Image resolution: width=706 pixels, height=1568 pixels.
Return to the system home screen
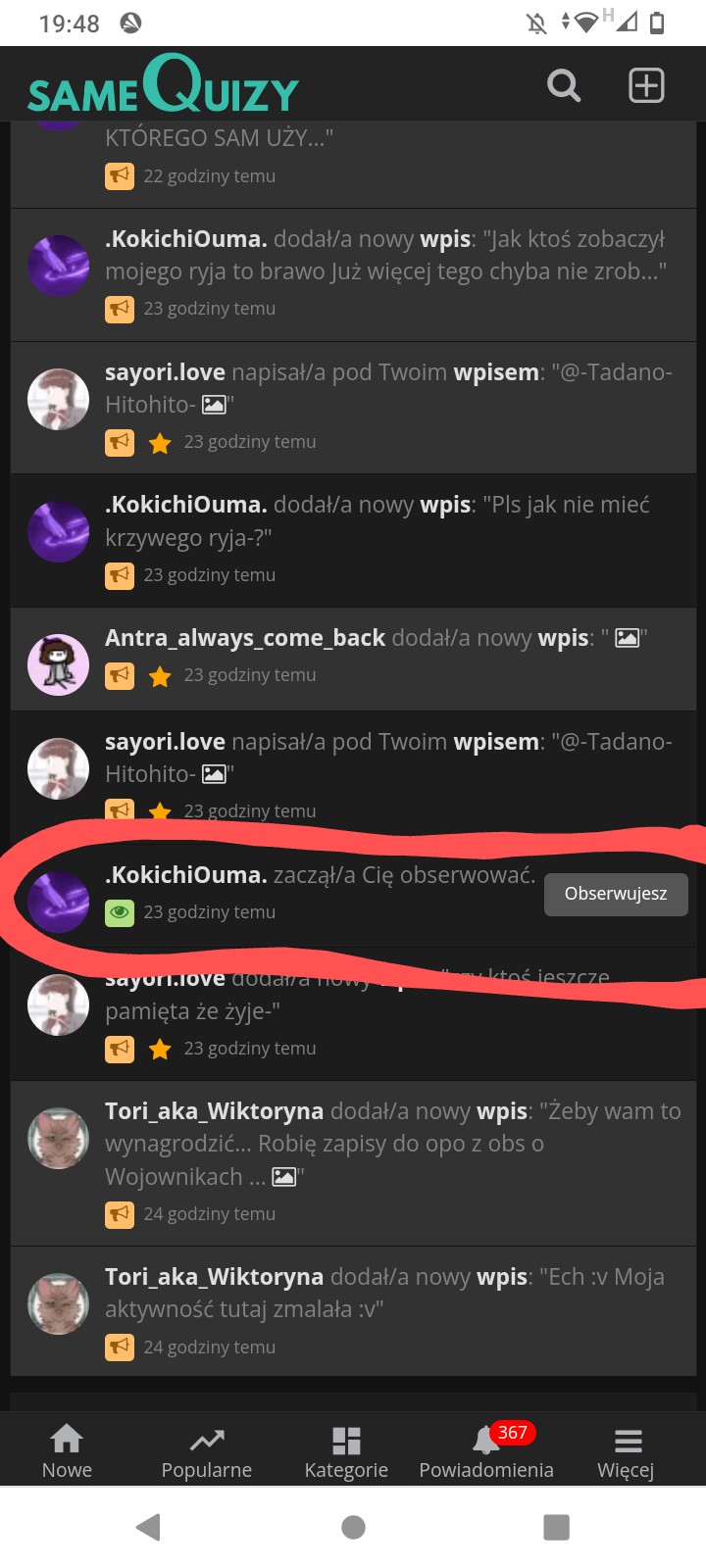coord(353,1527)
